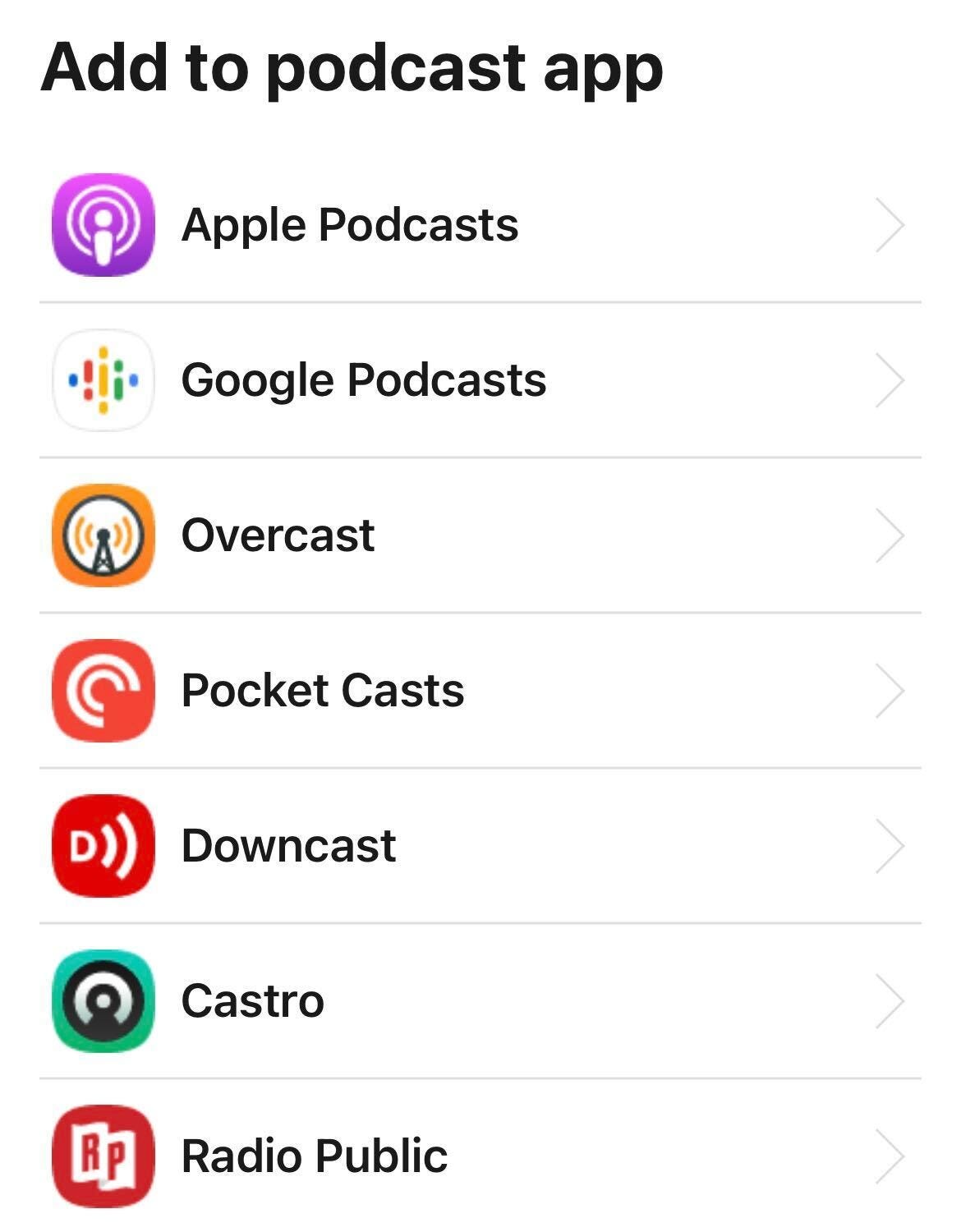Choose Overcast as podcast app
This screenshot has width=961, height=1232.
278,536
